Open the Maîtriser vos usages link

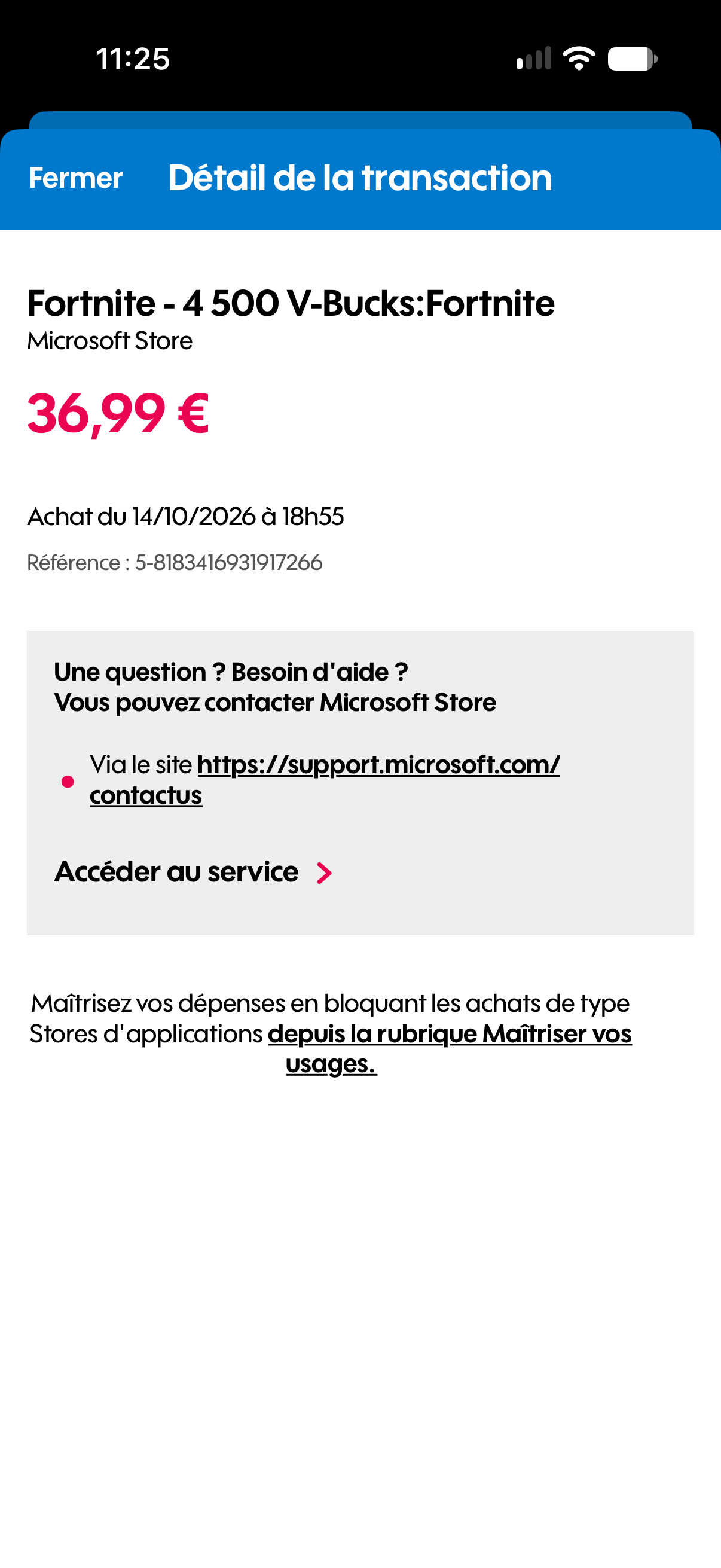450,1049
